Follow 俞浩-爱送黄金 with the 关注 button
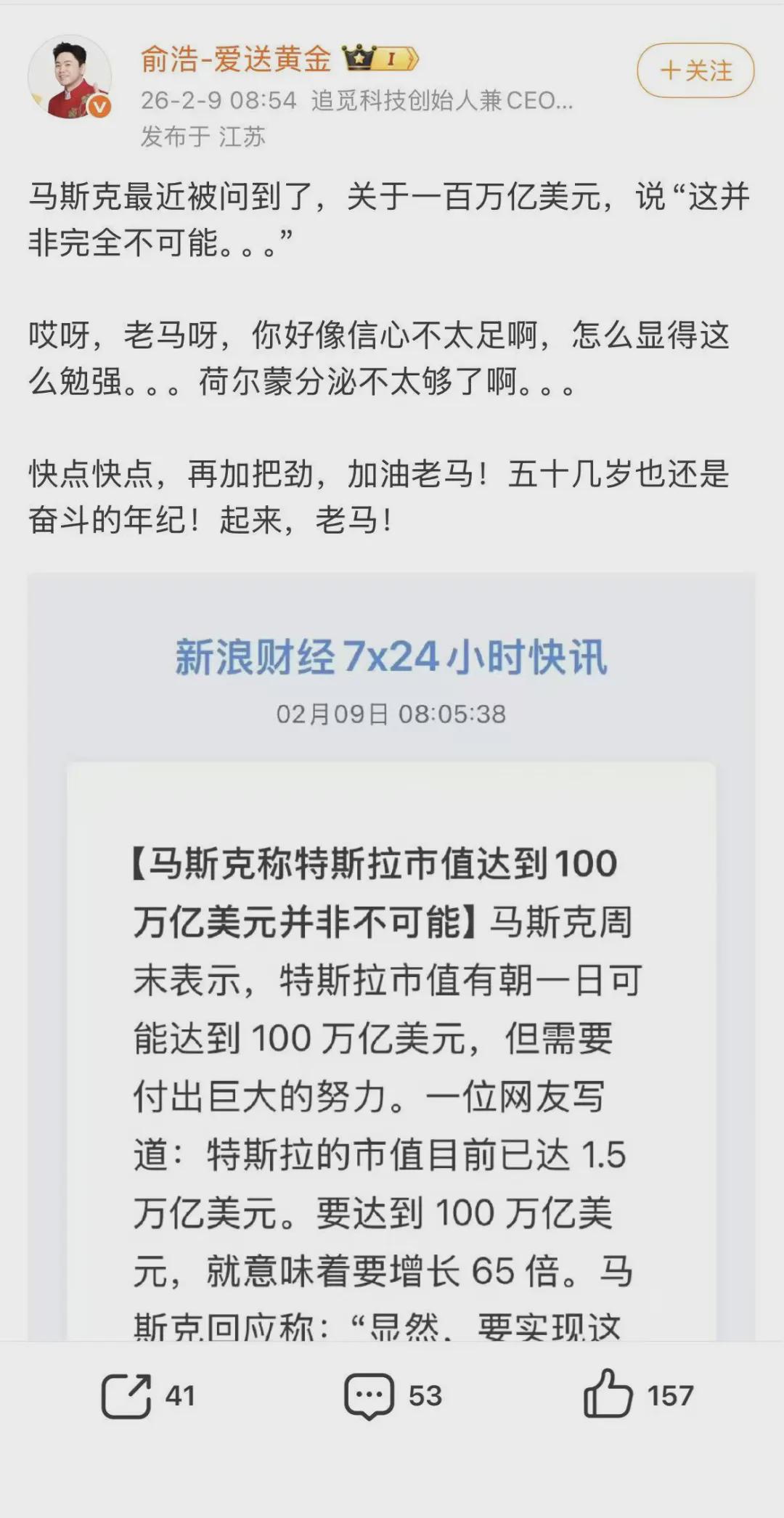Screen dimensions: 784x1518 point(695,70)
